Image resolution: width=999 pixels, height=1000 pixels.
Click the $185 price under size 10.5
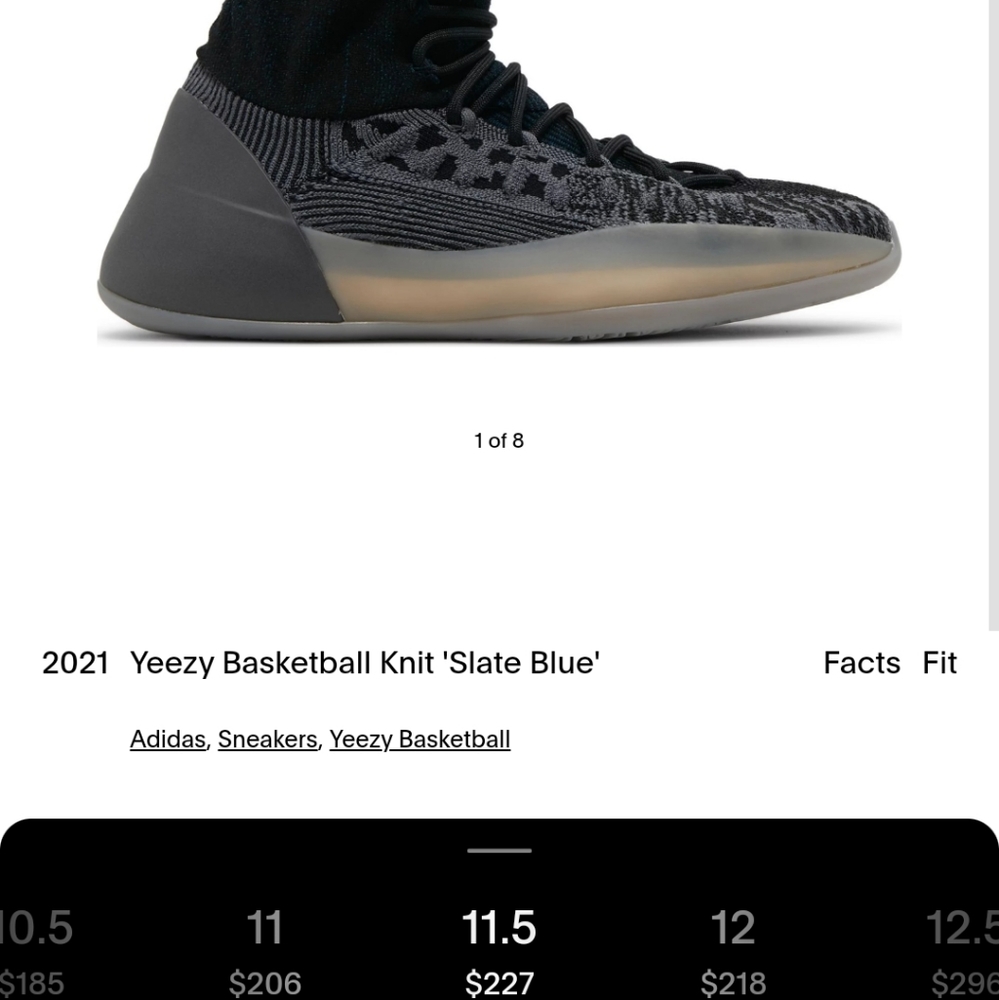tap(30, 983)
